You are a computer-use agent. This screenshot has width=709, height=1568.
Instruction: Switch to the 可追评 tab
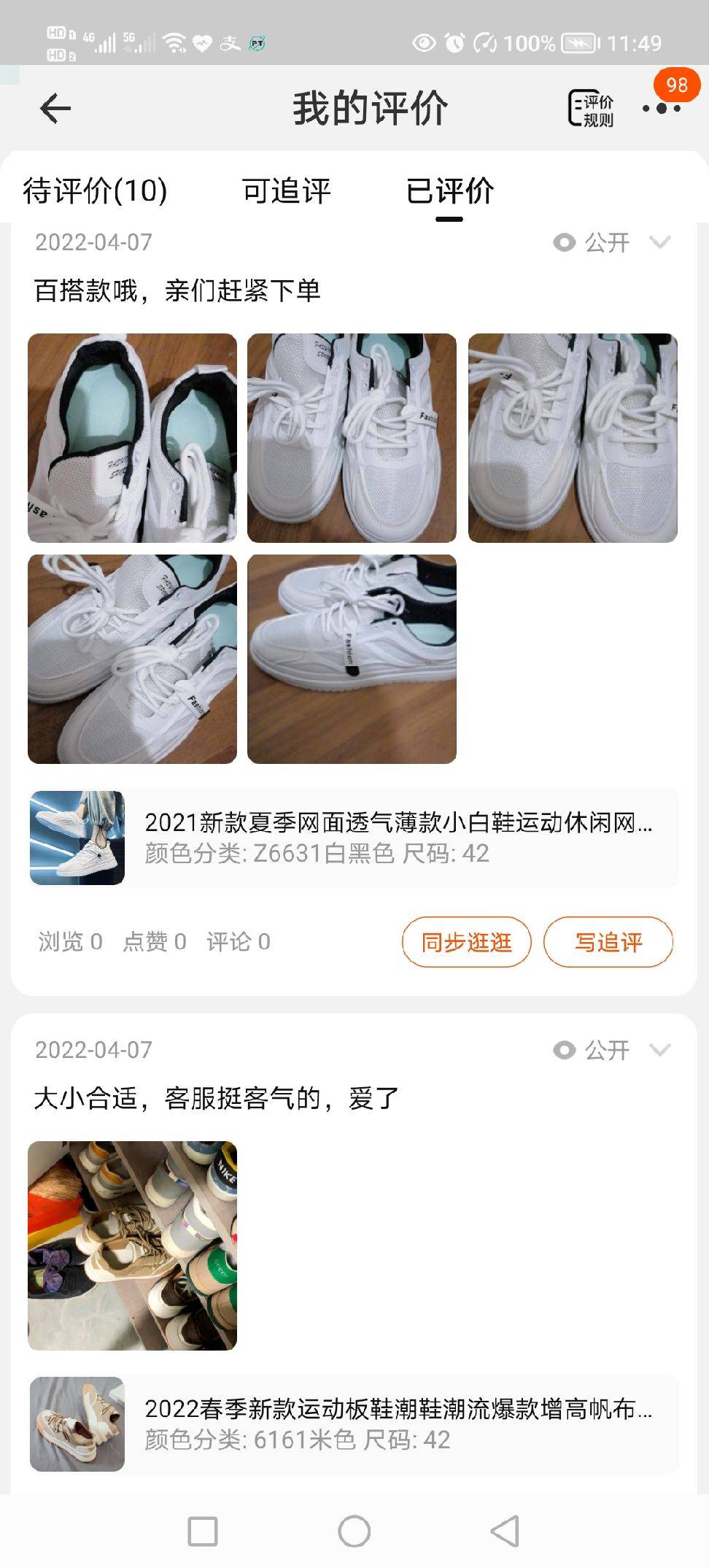pyautogui.click(x=287, y=191)
